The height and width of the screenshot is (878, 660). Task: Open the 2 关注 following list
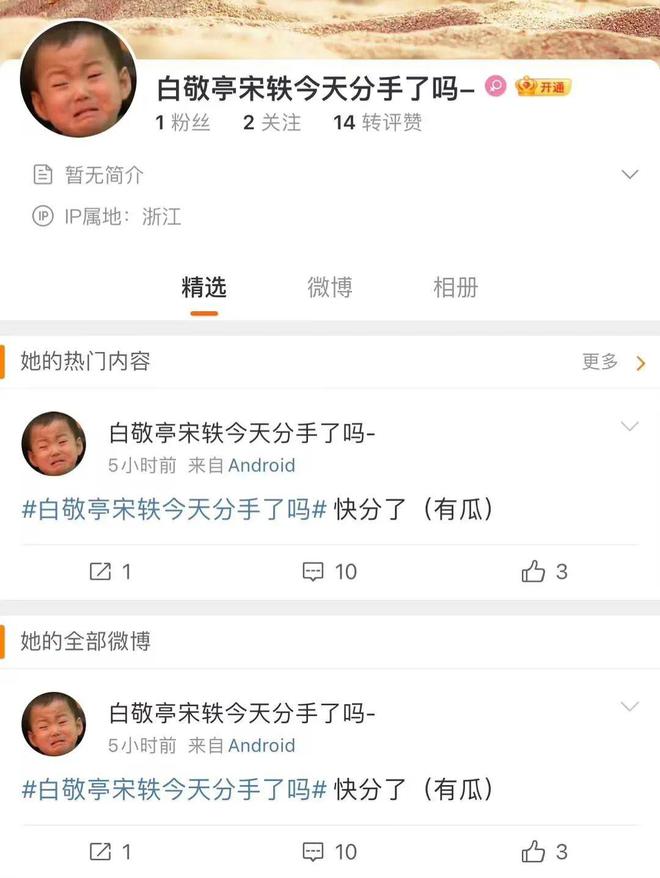tap(271, 123)
